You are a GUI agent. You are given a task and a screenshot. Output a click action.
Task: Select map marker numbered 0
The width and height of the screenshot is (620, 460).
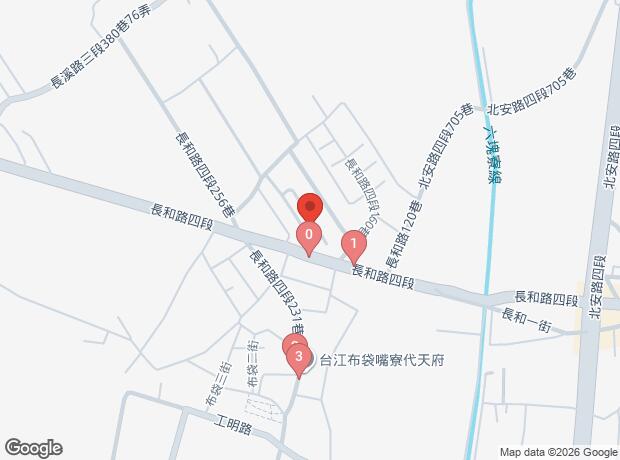tap(309, 237)
